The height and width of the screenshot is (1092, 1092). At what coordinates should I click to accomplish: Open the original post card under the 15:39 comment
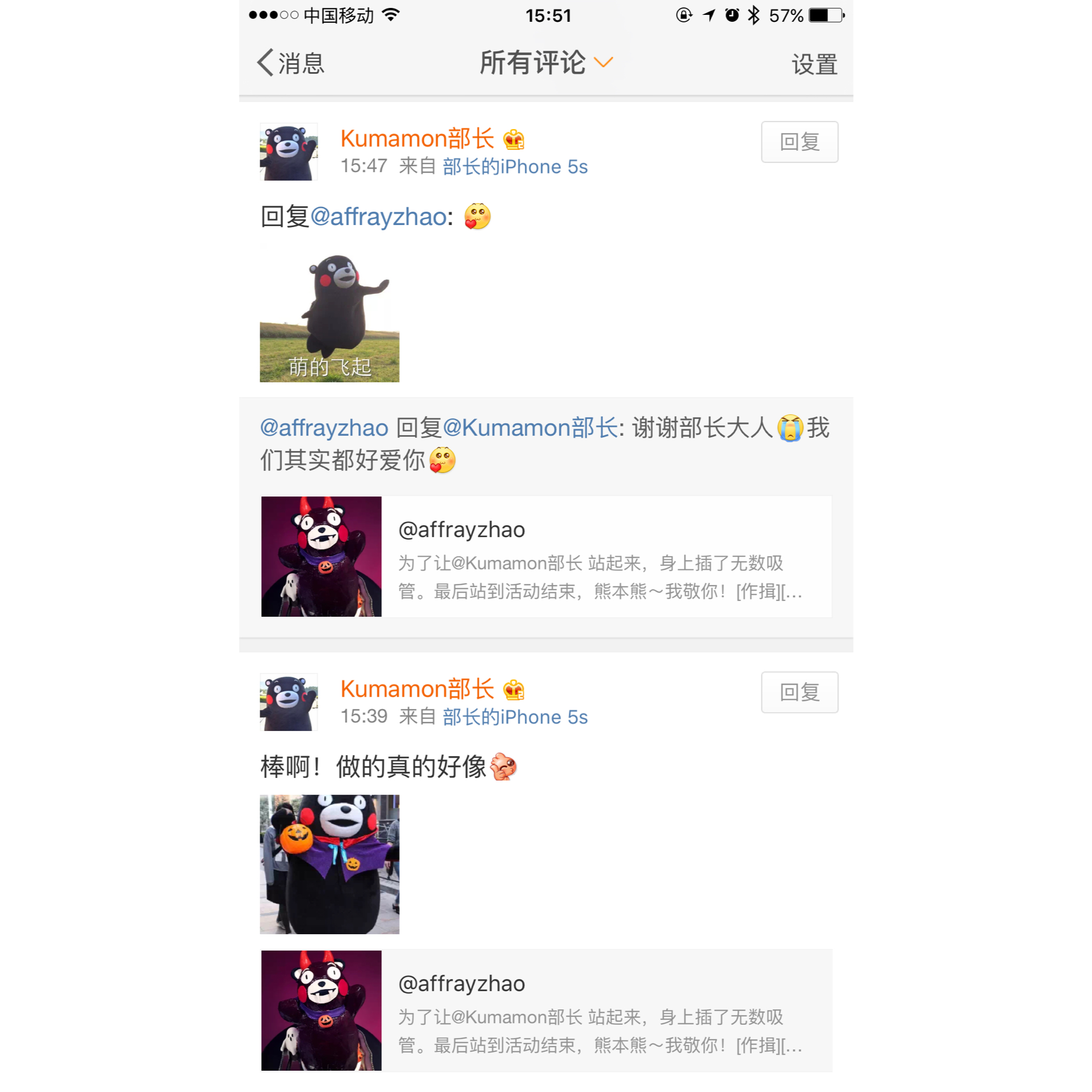545,1010
